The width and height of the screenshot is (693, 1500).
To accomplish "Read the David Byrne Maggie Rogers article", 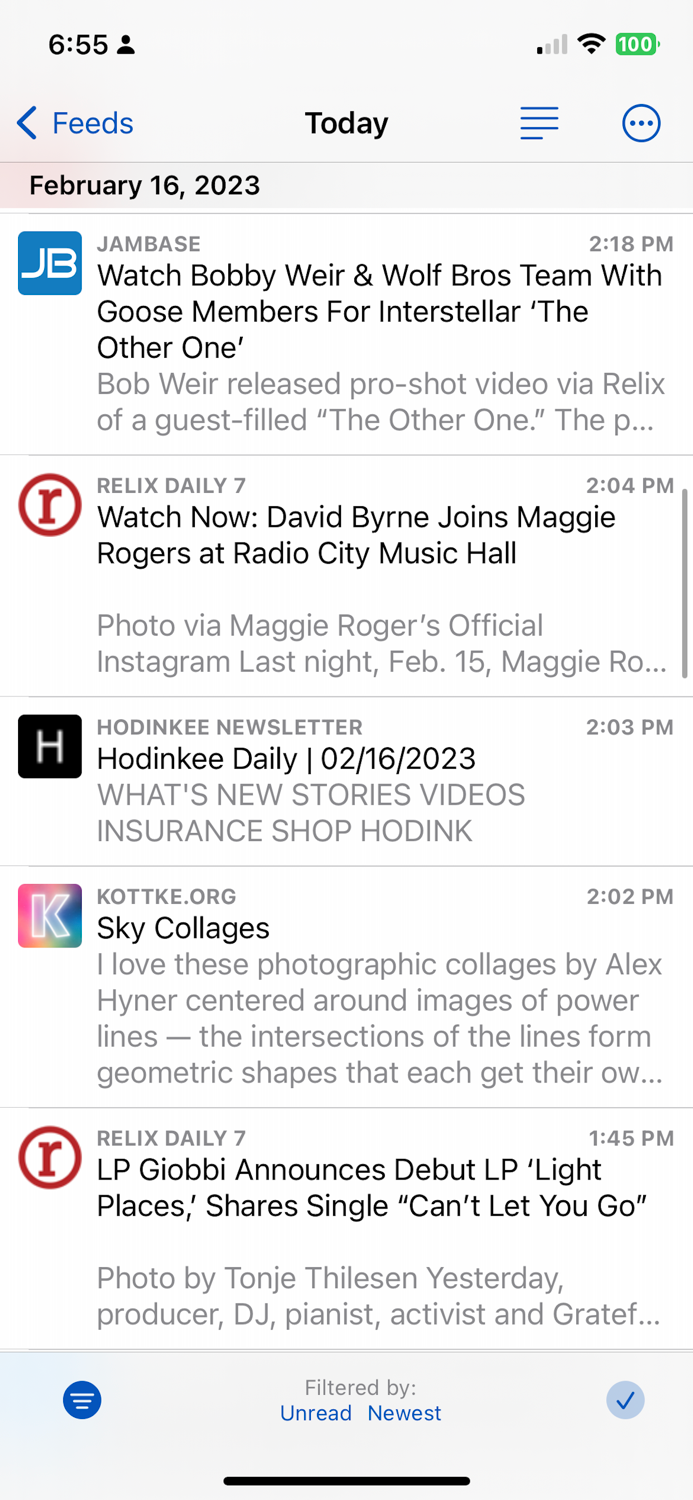I will click(346, 576).
